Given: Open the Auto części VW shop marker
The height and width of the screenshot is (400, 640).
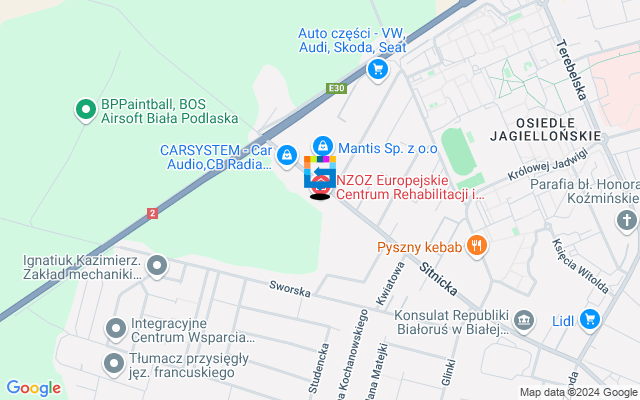Looking at the screenshot, I should 378,69.
